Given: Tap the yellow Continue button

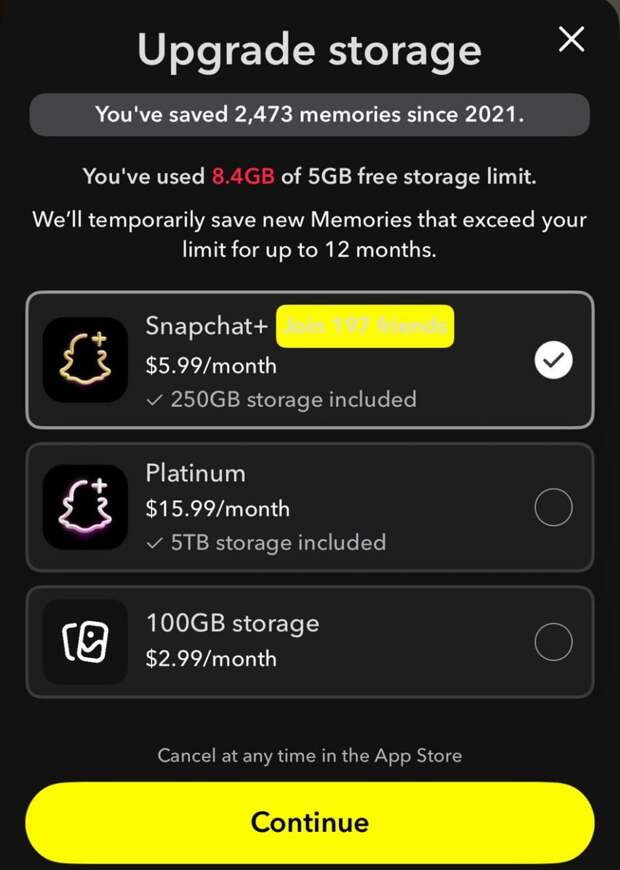Looking at the screenshot, I should [310, 822].
